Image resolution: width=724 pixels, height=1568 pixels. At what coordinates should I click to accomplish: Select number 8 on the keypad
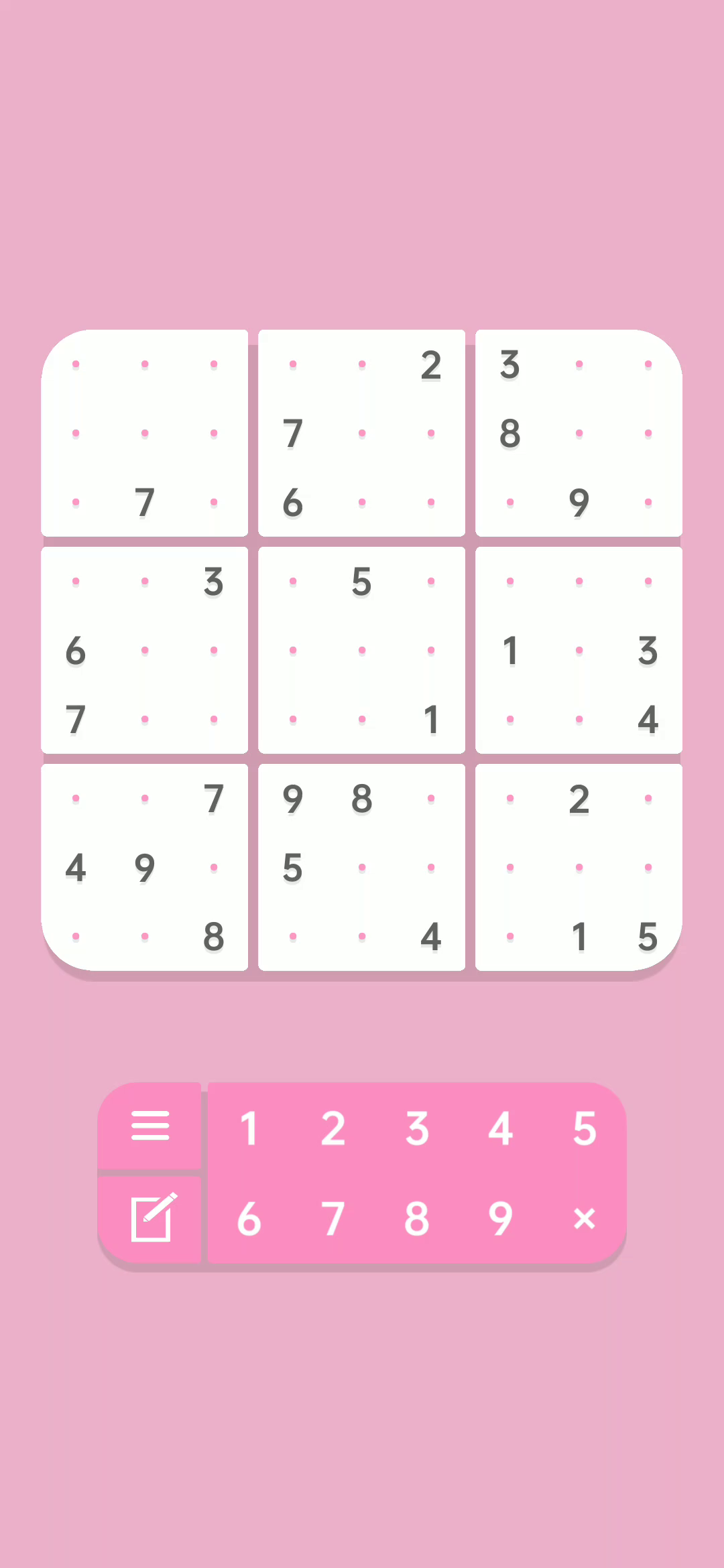[417, 1219]
